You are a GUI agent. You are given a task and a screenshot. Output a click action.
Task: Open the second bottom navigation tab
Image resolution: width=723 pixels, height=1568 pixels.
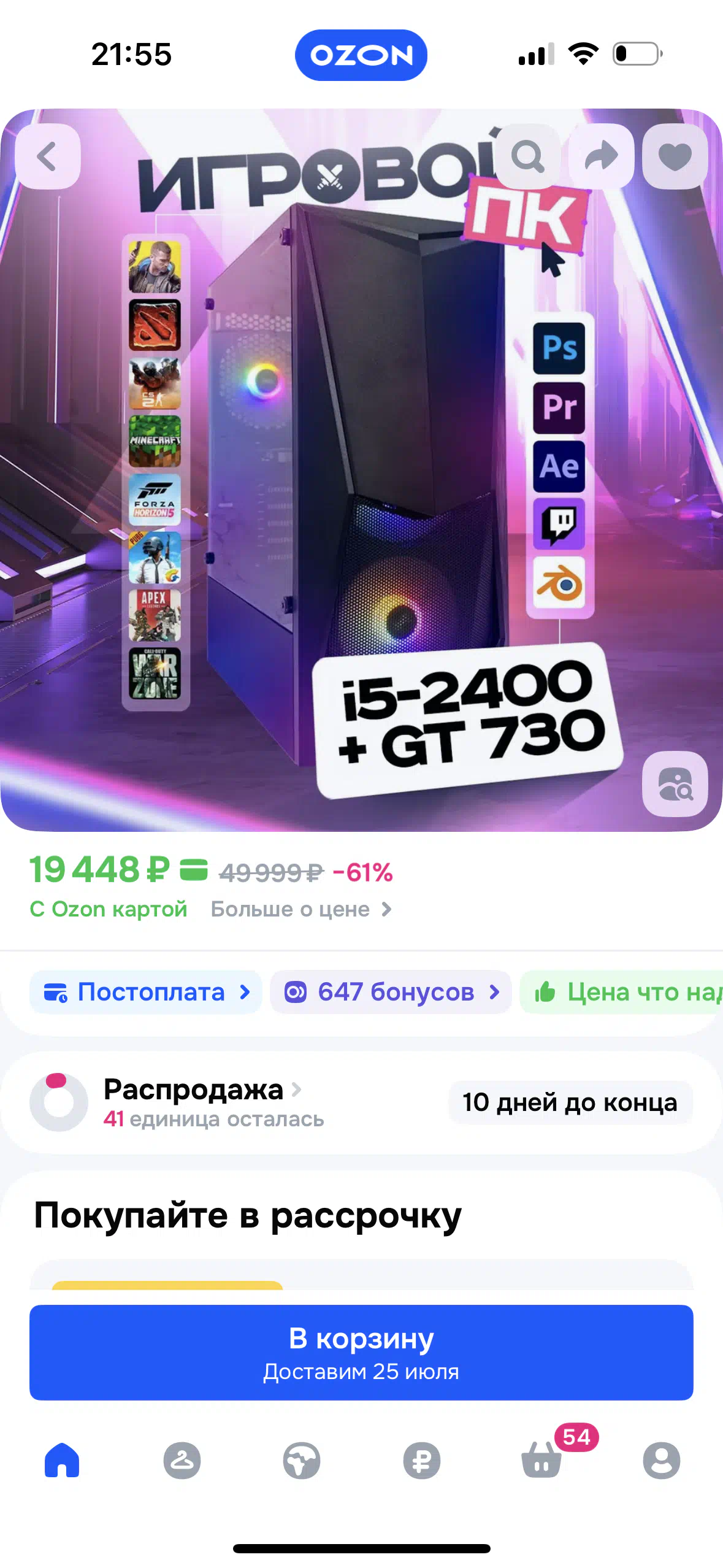coord(182,1460)
